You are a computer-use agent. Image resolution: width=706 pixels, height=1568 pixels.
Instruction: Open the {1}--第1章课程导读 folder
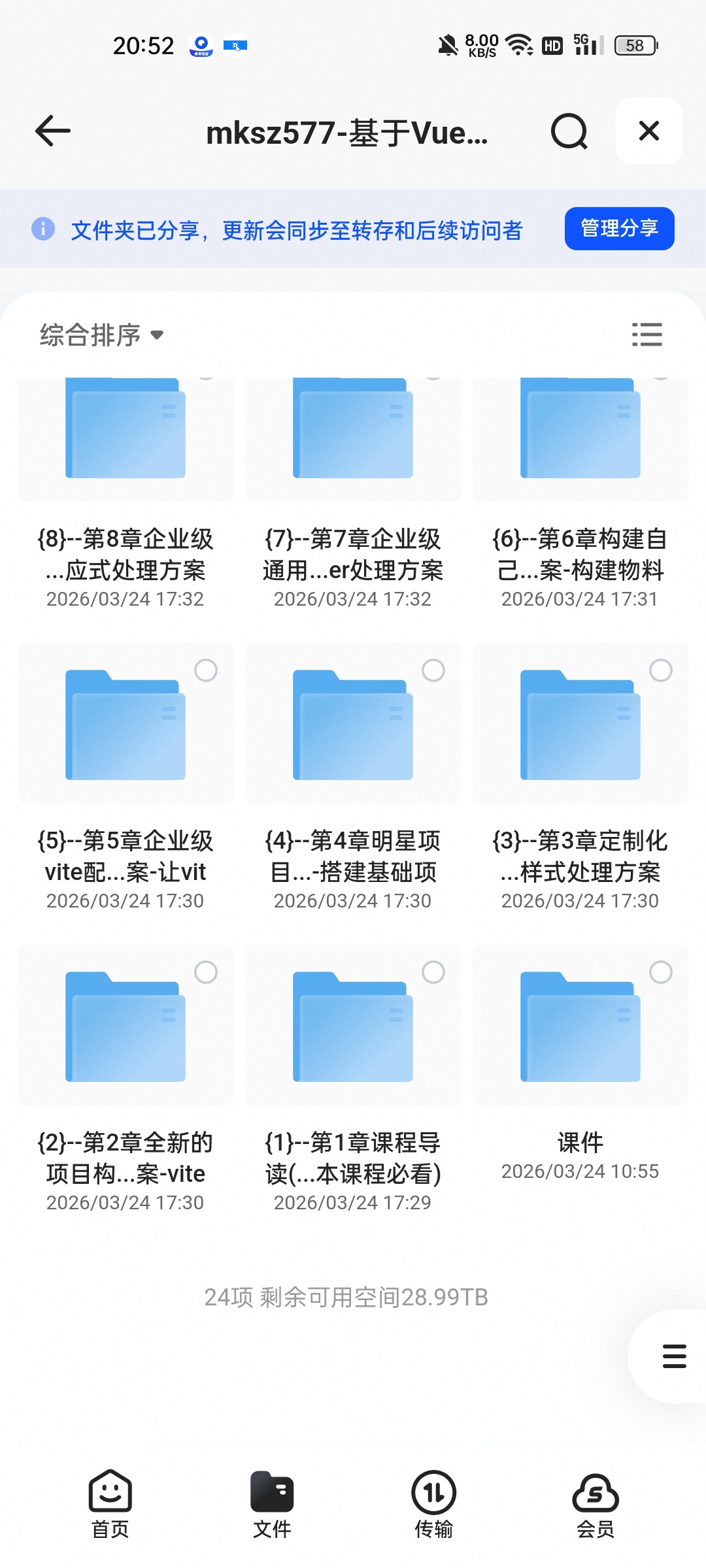[353, 1079]
